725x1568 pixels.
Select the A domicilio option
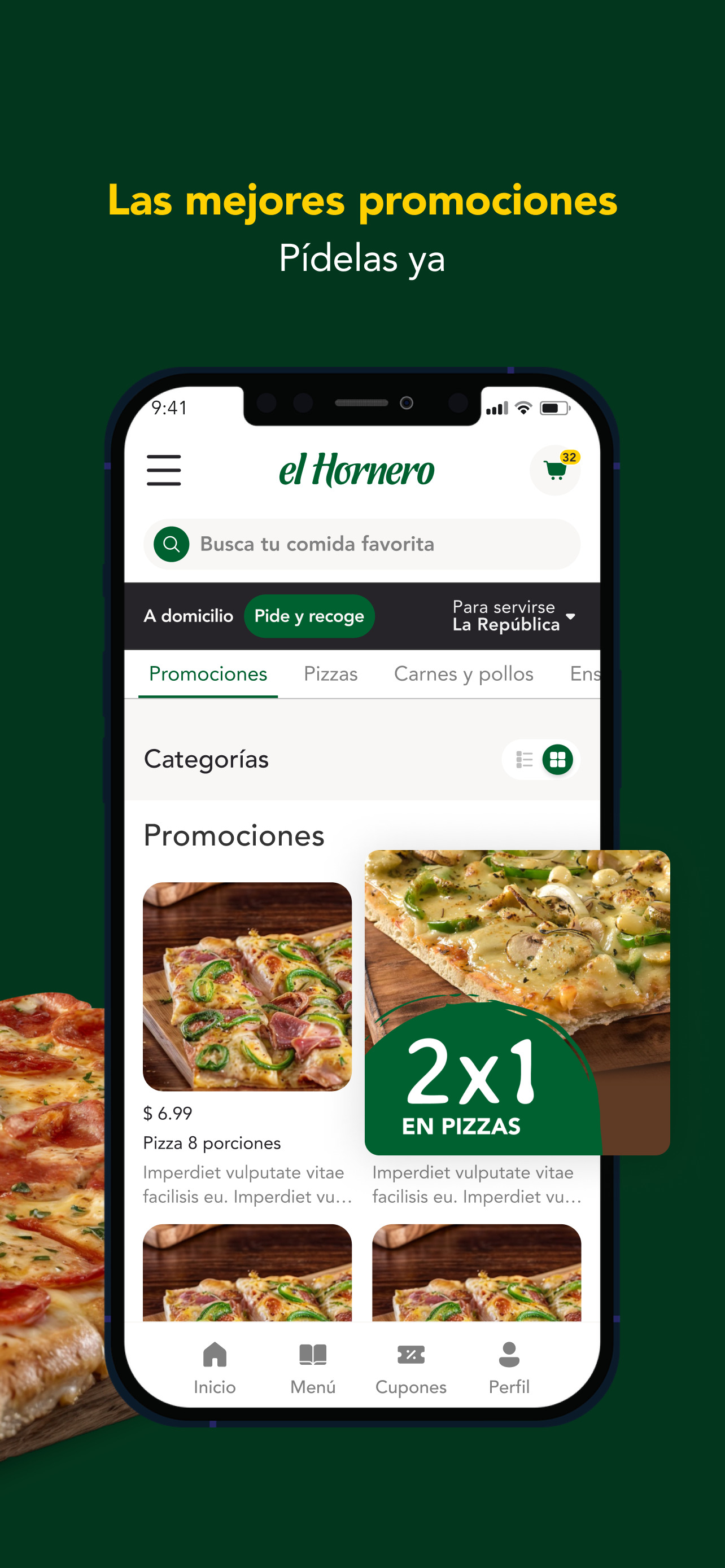188,615
